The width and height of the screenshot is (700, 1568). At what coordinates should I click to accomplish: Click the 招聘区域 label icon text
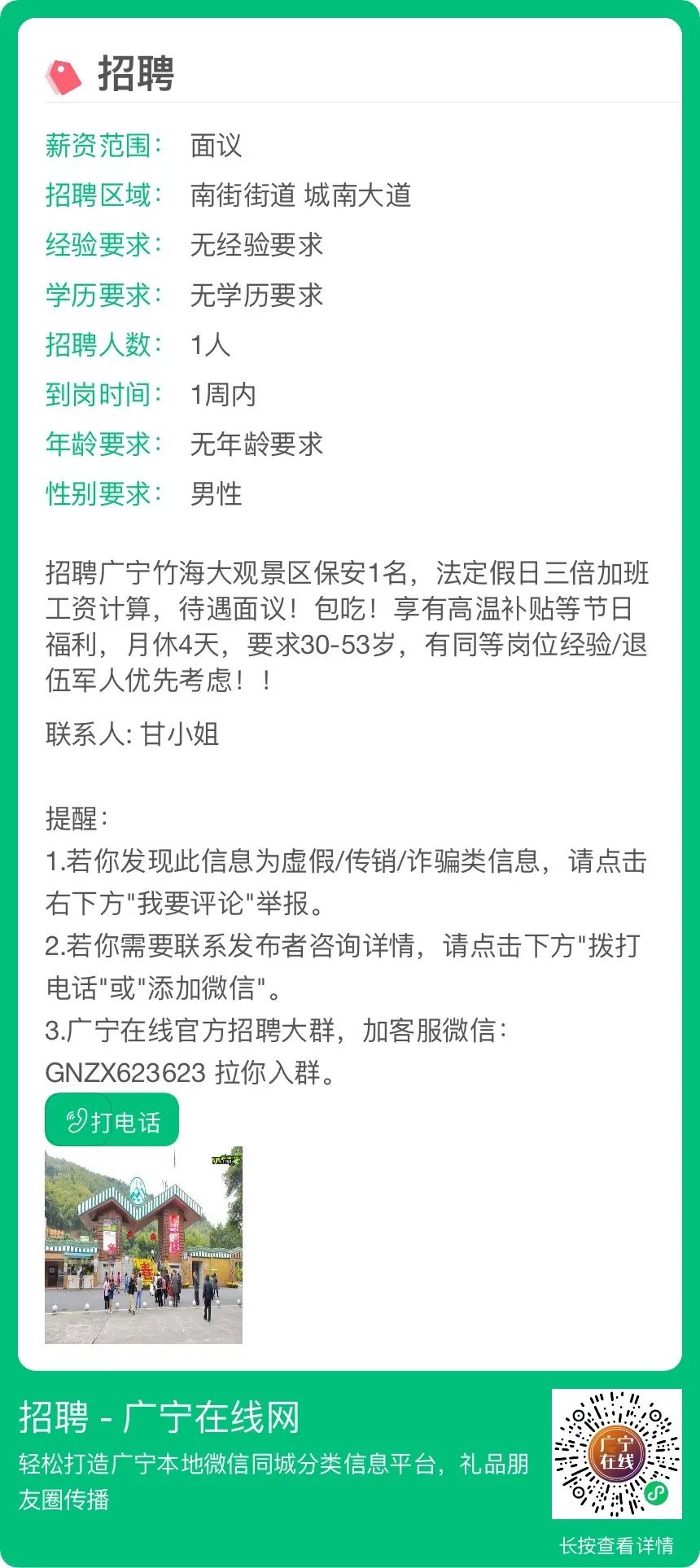coord(98,195)
